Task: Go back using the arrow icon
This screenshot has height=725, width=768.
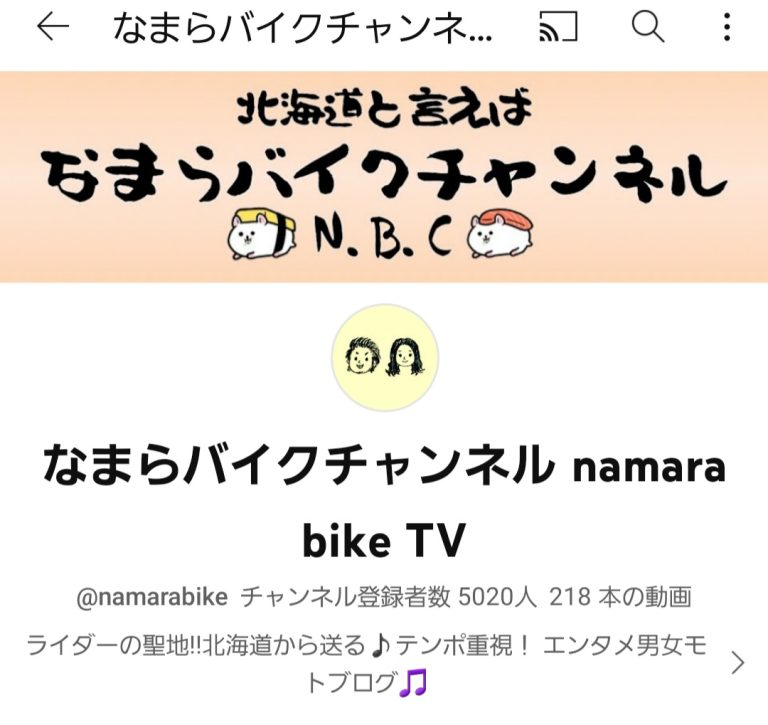Action: 52,29
